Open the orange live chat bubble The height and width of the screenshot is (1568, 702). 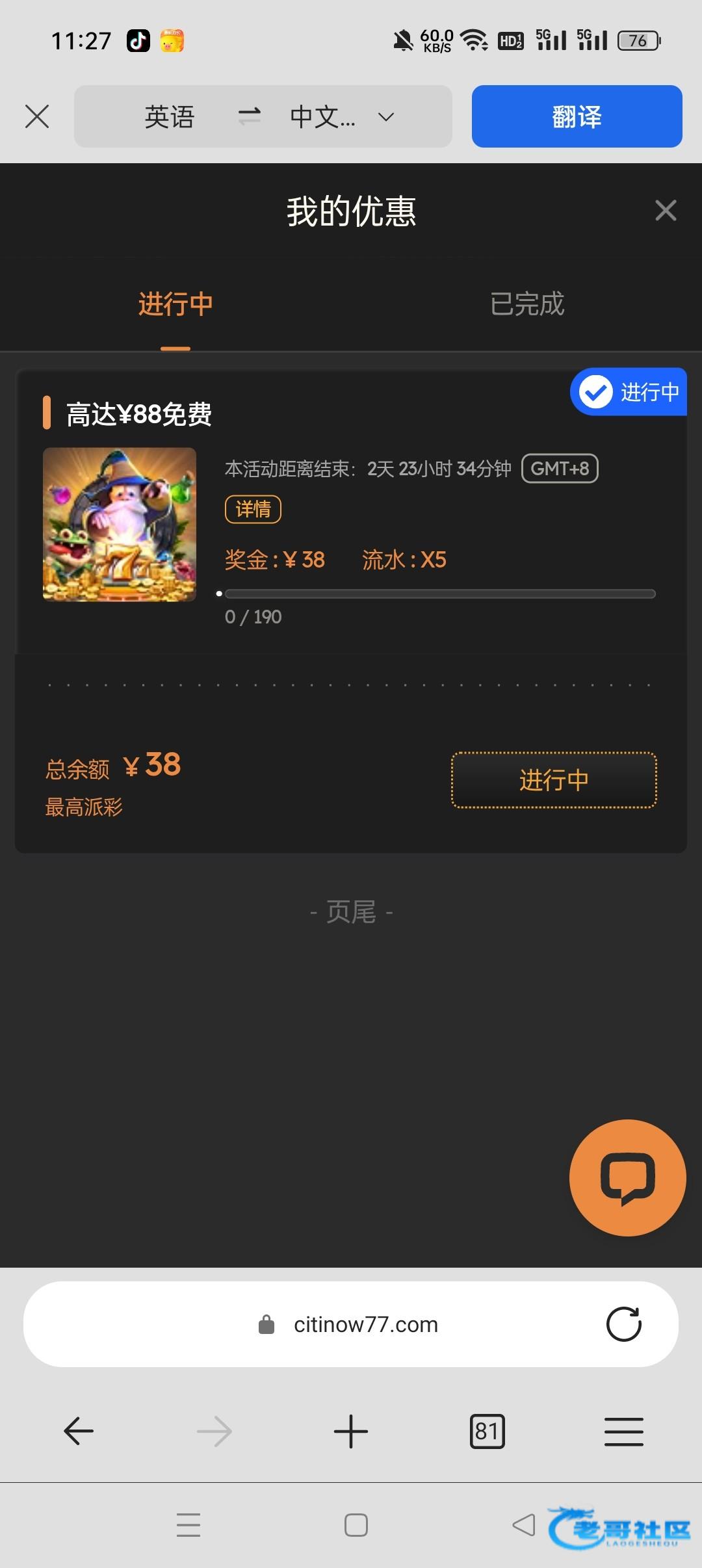coord(627,1177)
